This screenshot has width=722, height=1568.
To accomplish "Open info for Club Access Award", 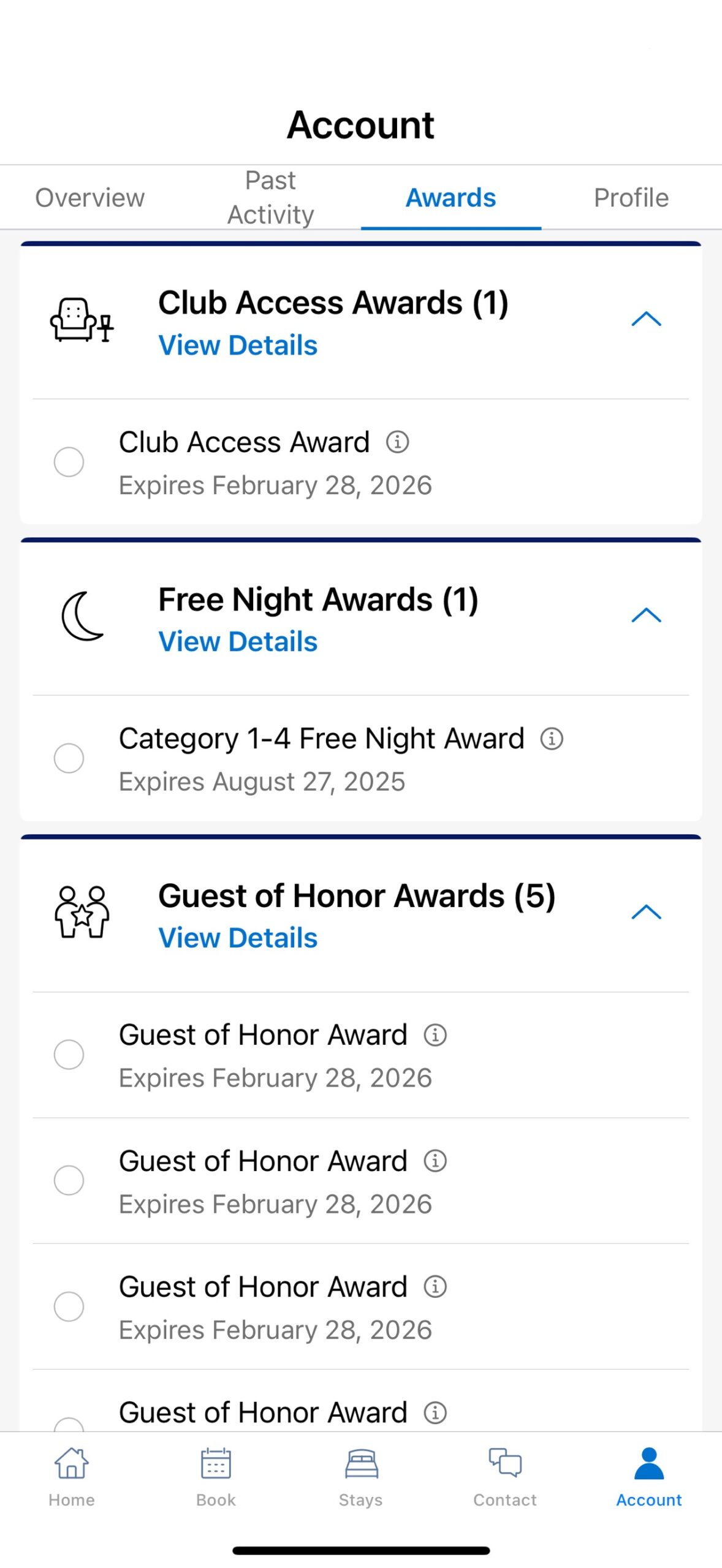I will [398, 442].
